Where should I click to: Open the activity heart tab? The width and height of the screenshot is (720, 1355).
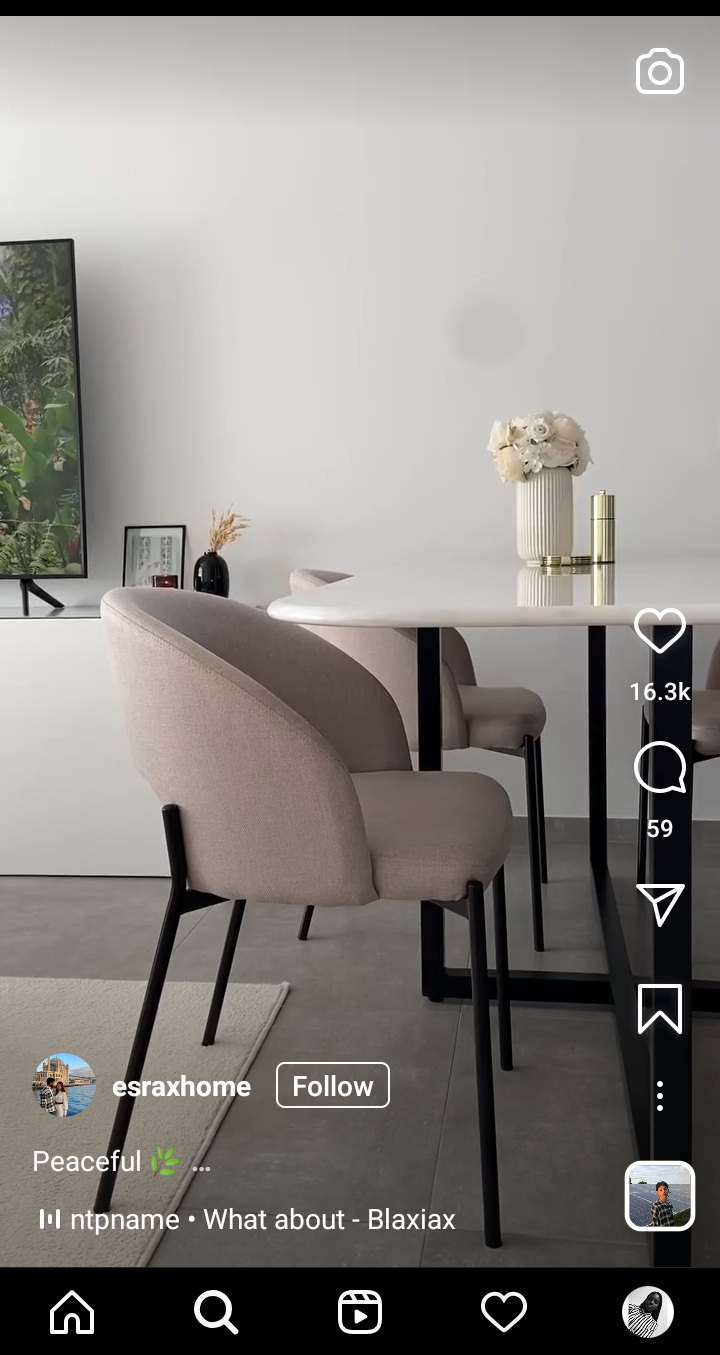504,1311
